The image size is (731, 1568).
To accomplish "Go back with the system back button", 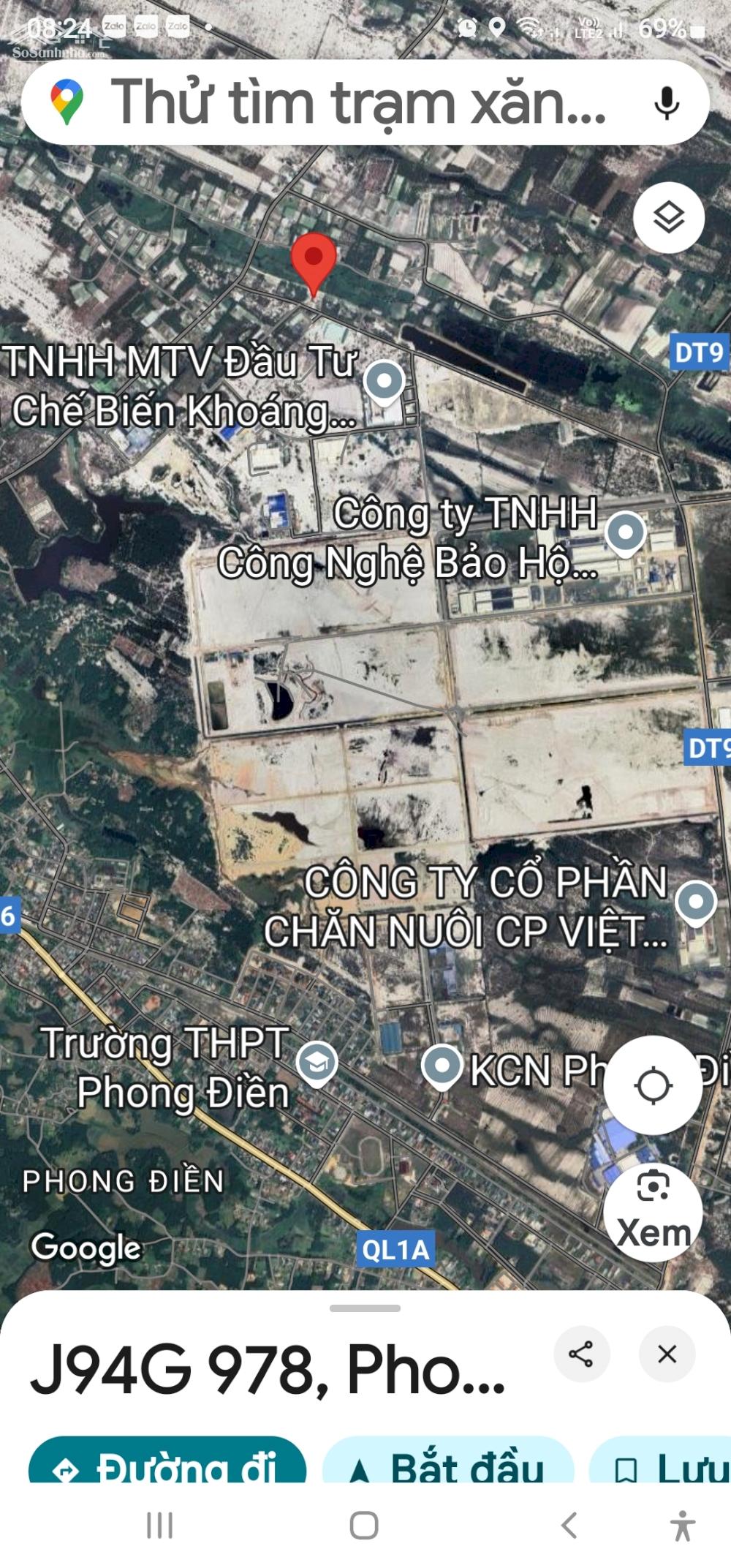I will pyautogui.click(x=569, y=1526).
